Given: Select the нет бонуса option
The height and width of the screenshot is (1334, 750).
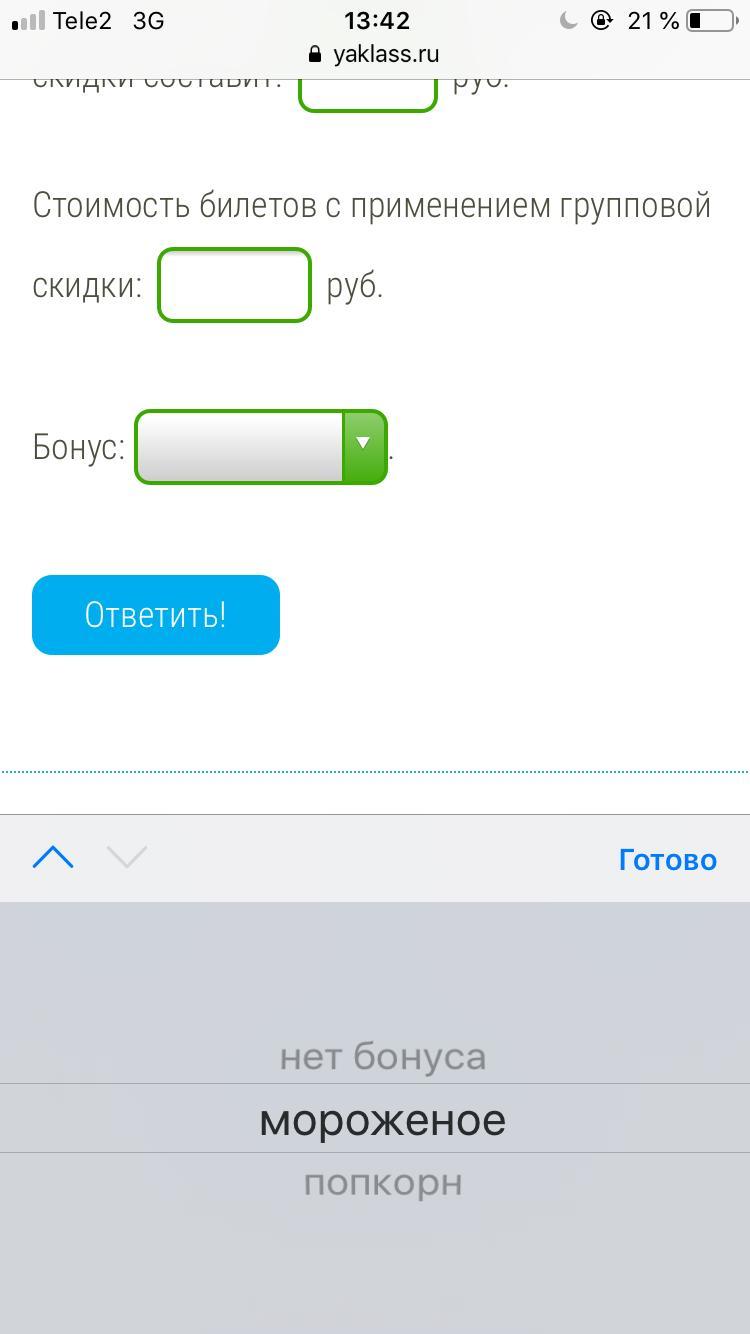Looking at the screenshot, I should coord(383,1057).
